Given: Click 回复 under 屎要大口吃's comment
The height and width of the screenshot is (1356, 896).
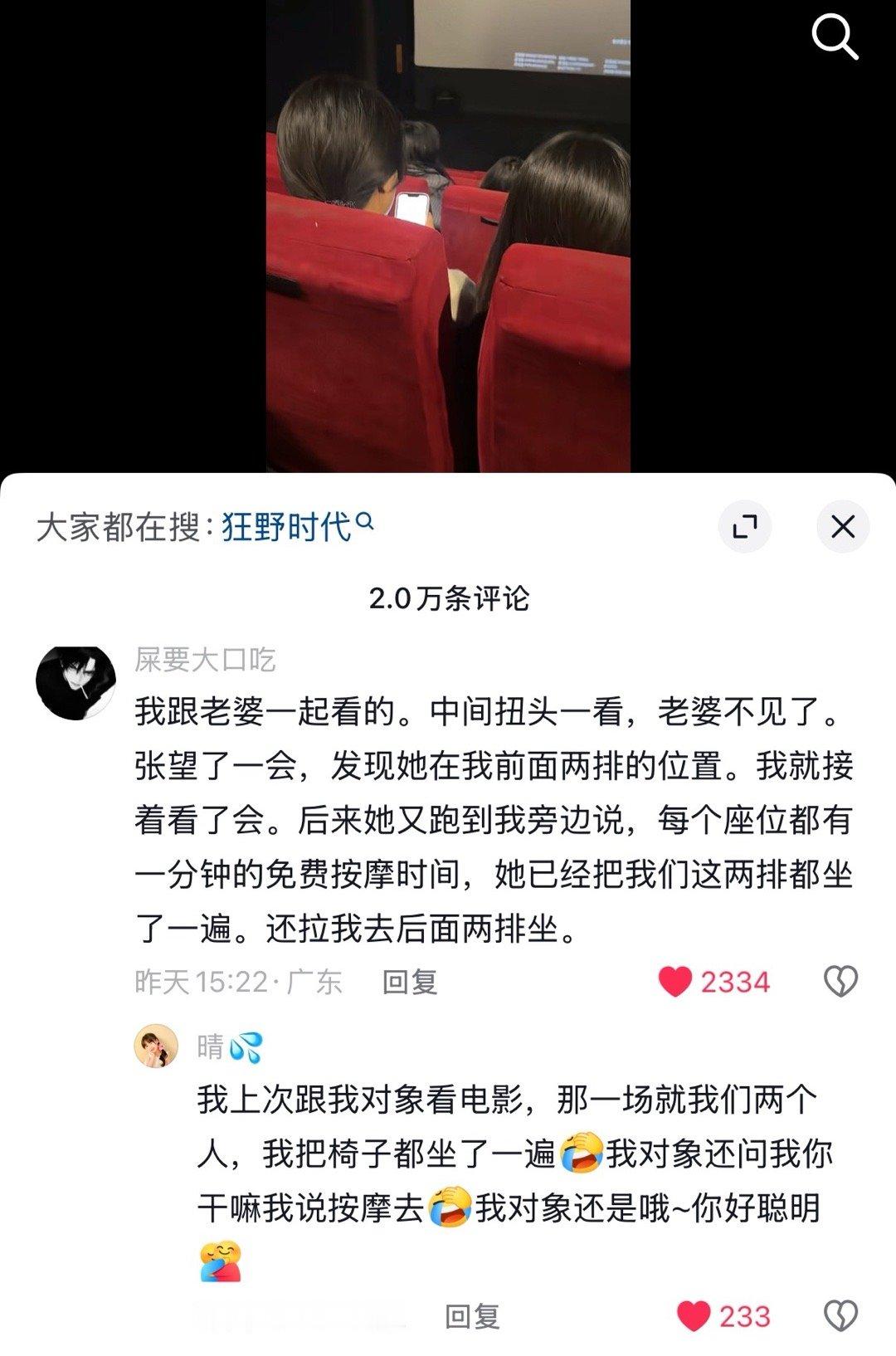Looking at the screenshot, I should click(x=410, y=980).
